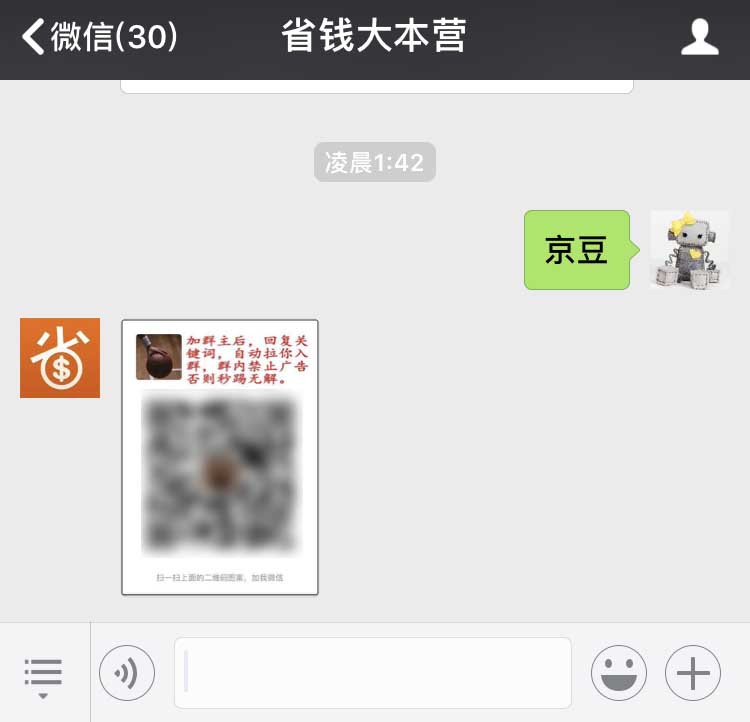Tap the sent 京豆 message bubble
Viewport: 750px width, 722px height.
click(577, 250)
